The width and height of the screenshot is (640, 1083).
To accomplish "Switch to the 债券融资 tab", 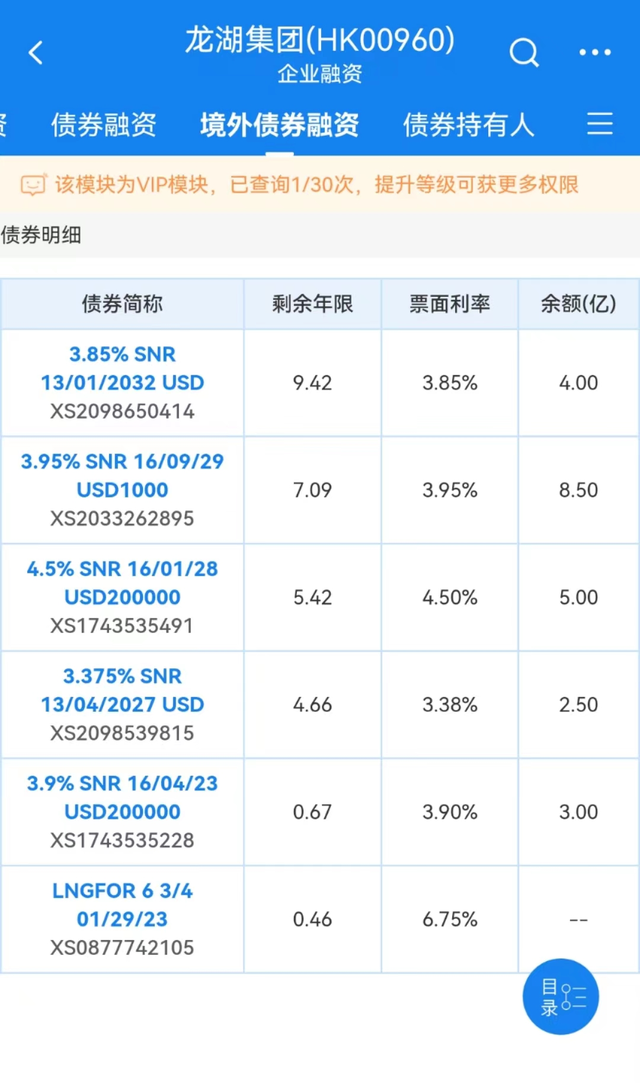I will tap(104, 125).
